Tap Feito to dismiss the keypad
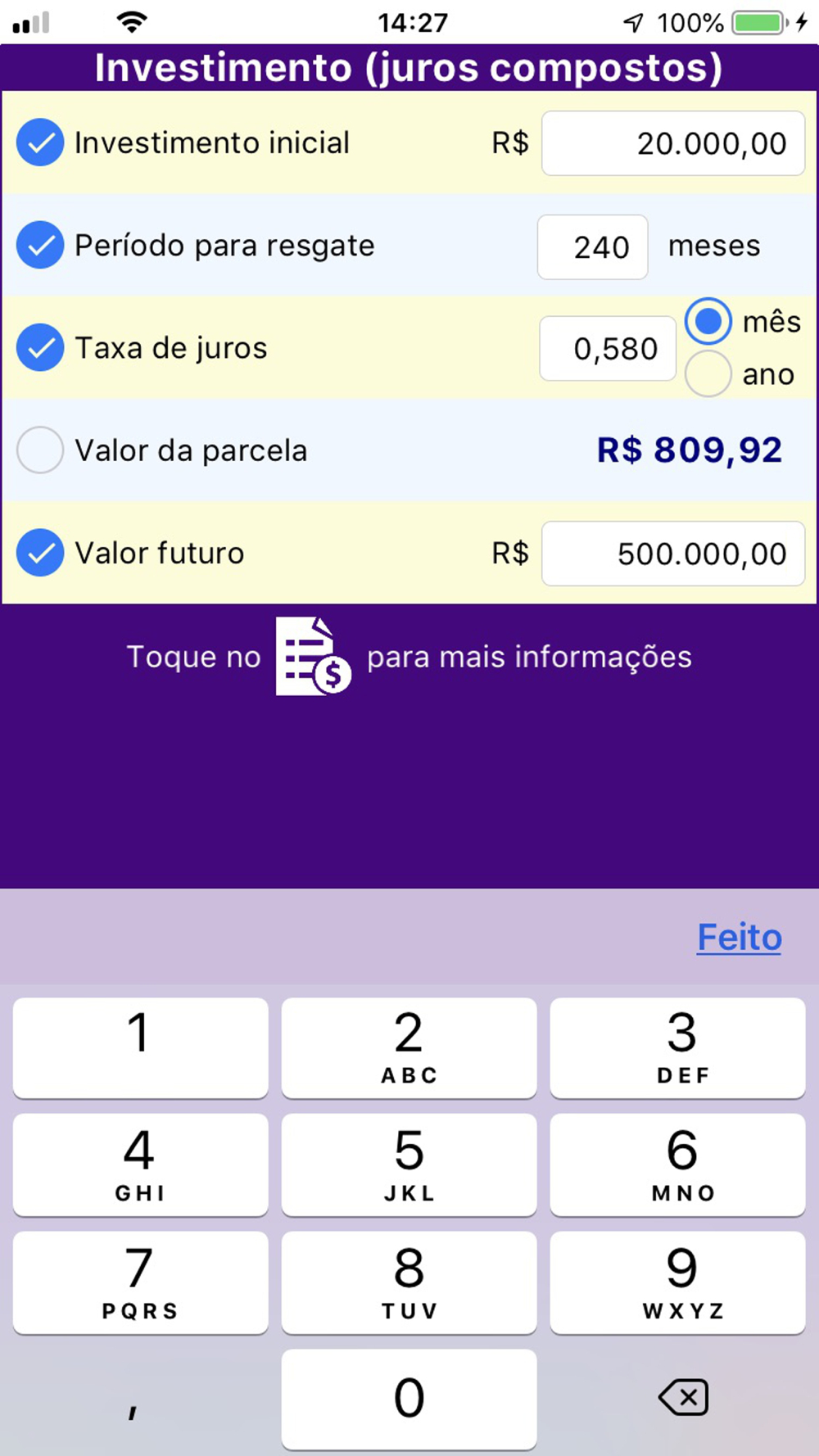The image size is (819, 1456). tap(740, 937)
